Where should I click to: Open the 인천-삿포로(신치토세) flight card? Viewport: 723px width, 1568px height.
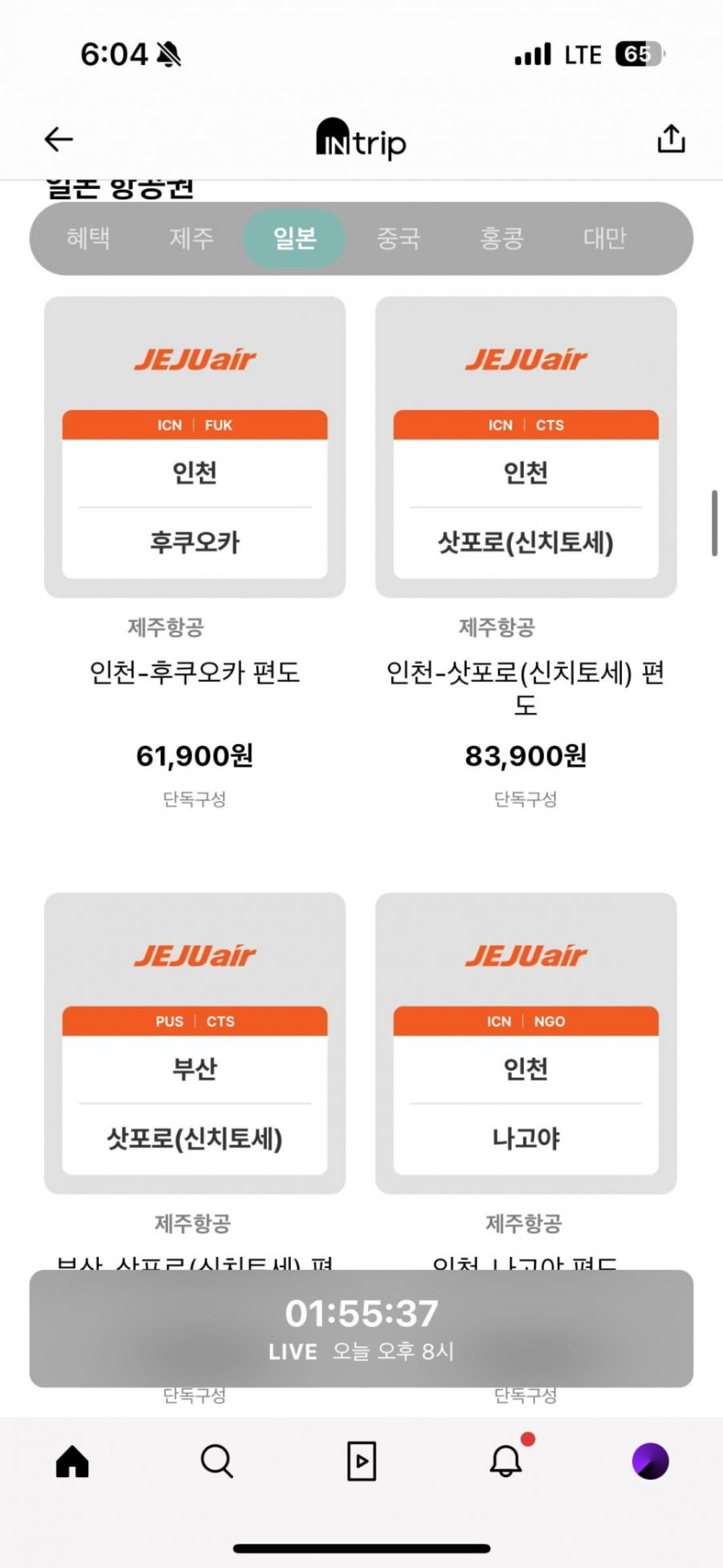tap(526, 447)
